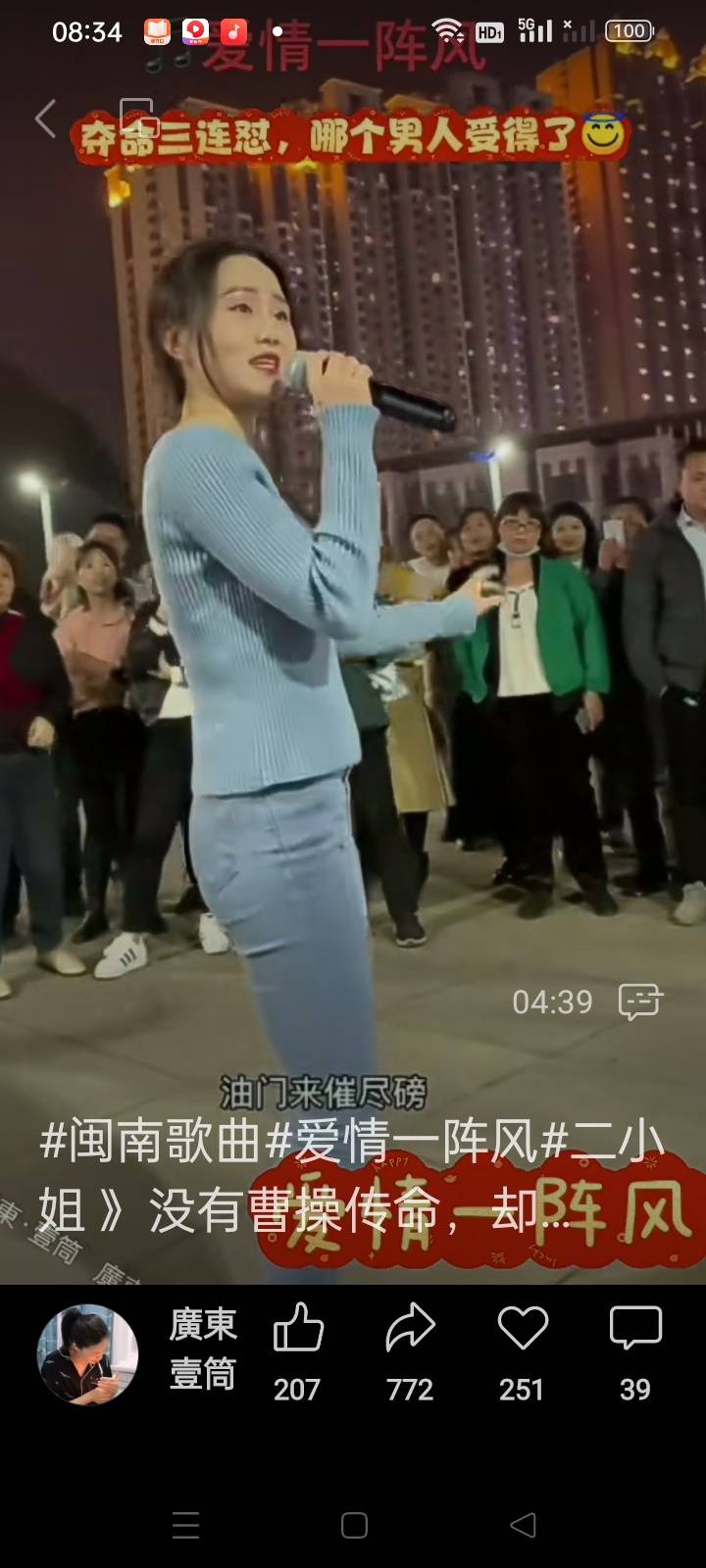The width and height of the screenshot is (706, 1568).
Task: Toggle the danmaku comment bubble icon
Action: point(640,1002)
